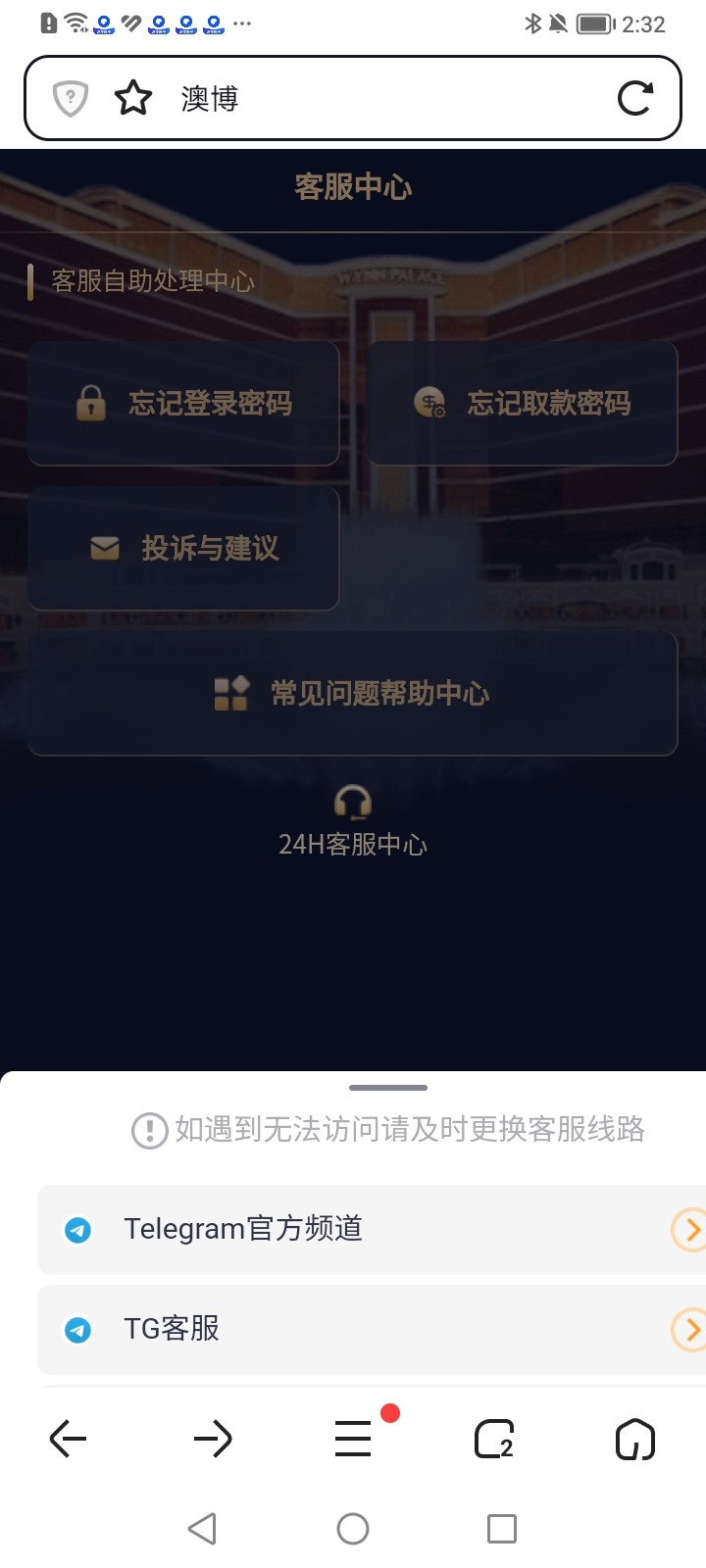706x1568 pixels.
Task: Open the site security shield icon
Action: point(71,98)
